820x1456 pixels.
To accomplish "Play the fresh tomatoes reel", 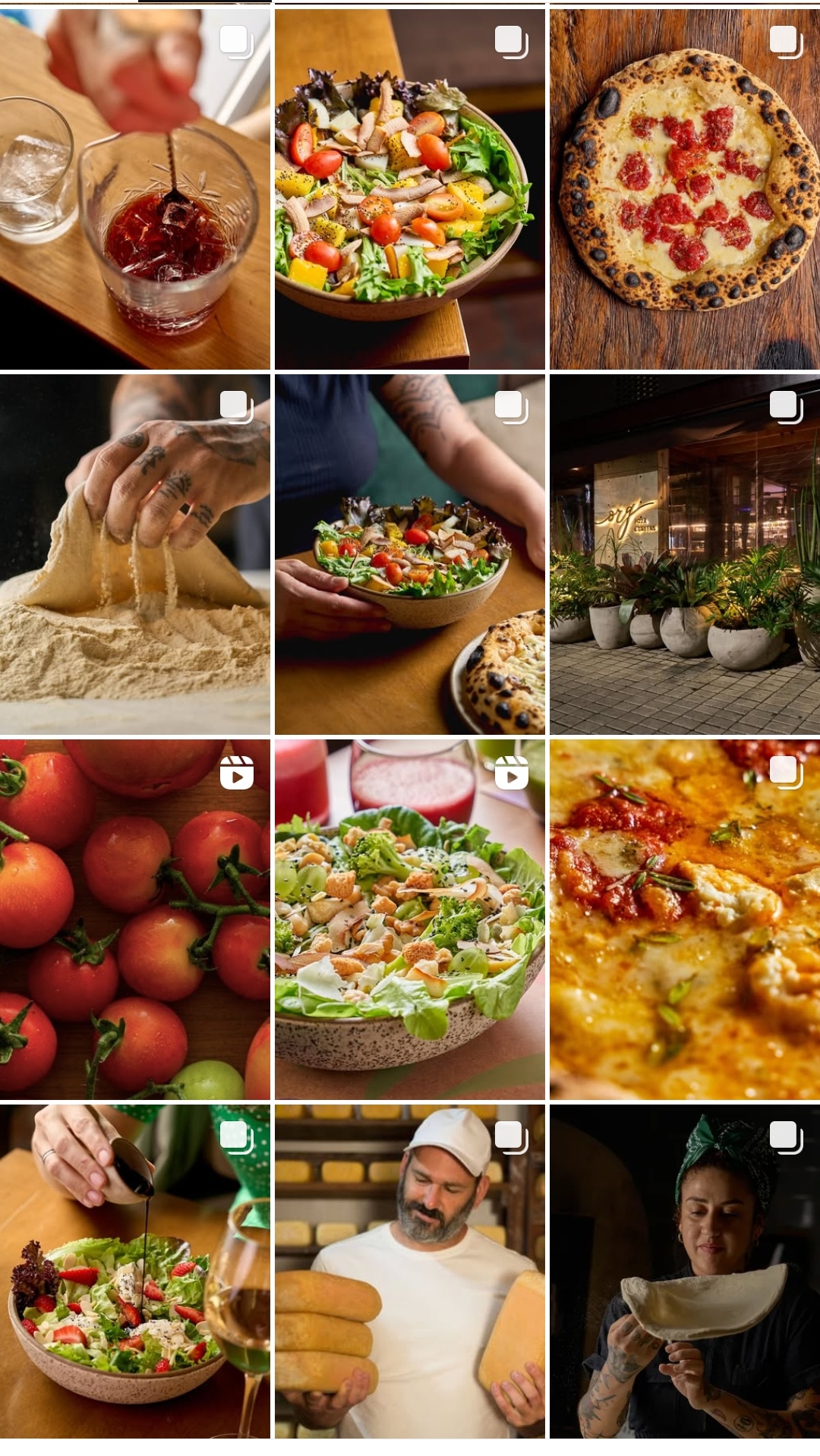I will (x=135, y=919).
